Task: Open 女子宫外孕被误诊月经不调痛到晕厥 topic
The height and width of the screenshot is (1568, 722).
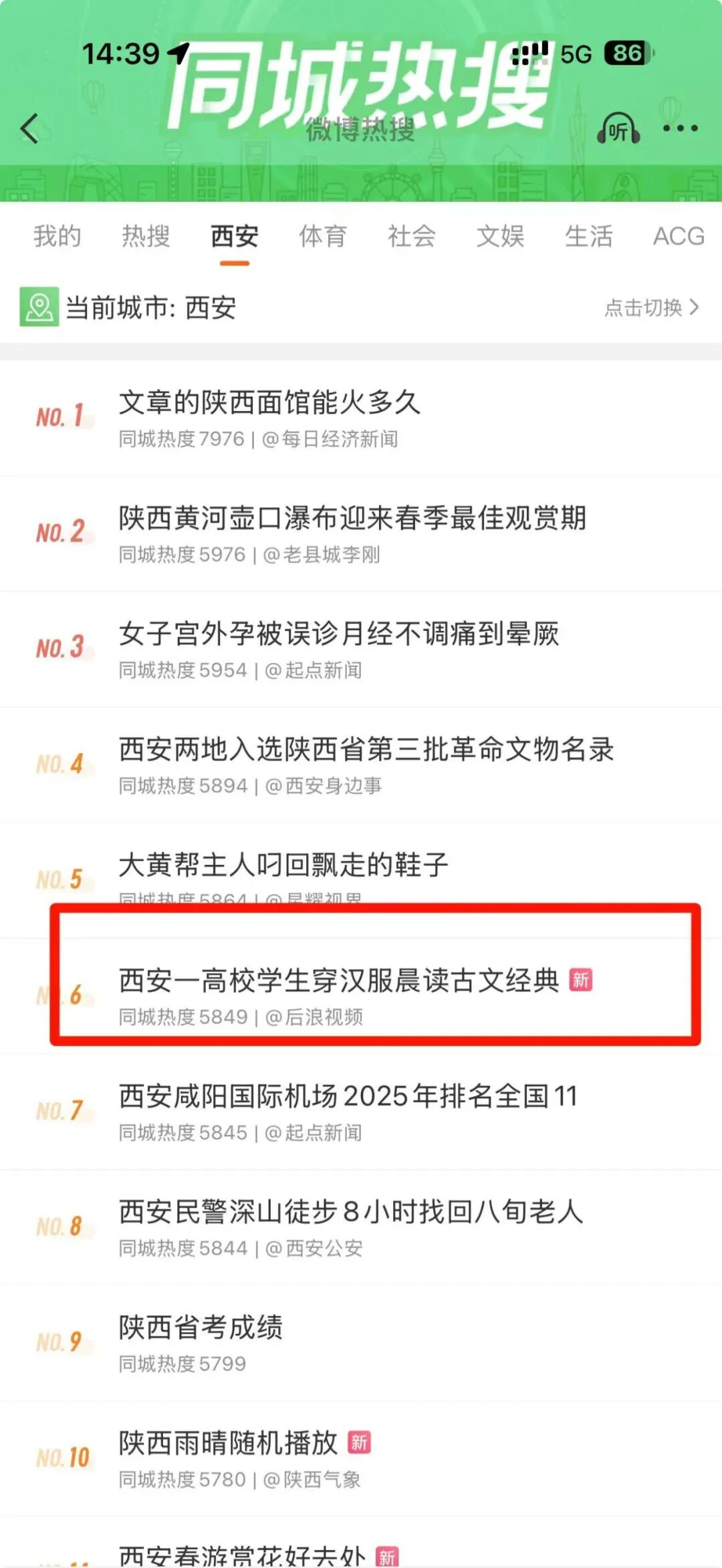Action: [x=339, y=634]
